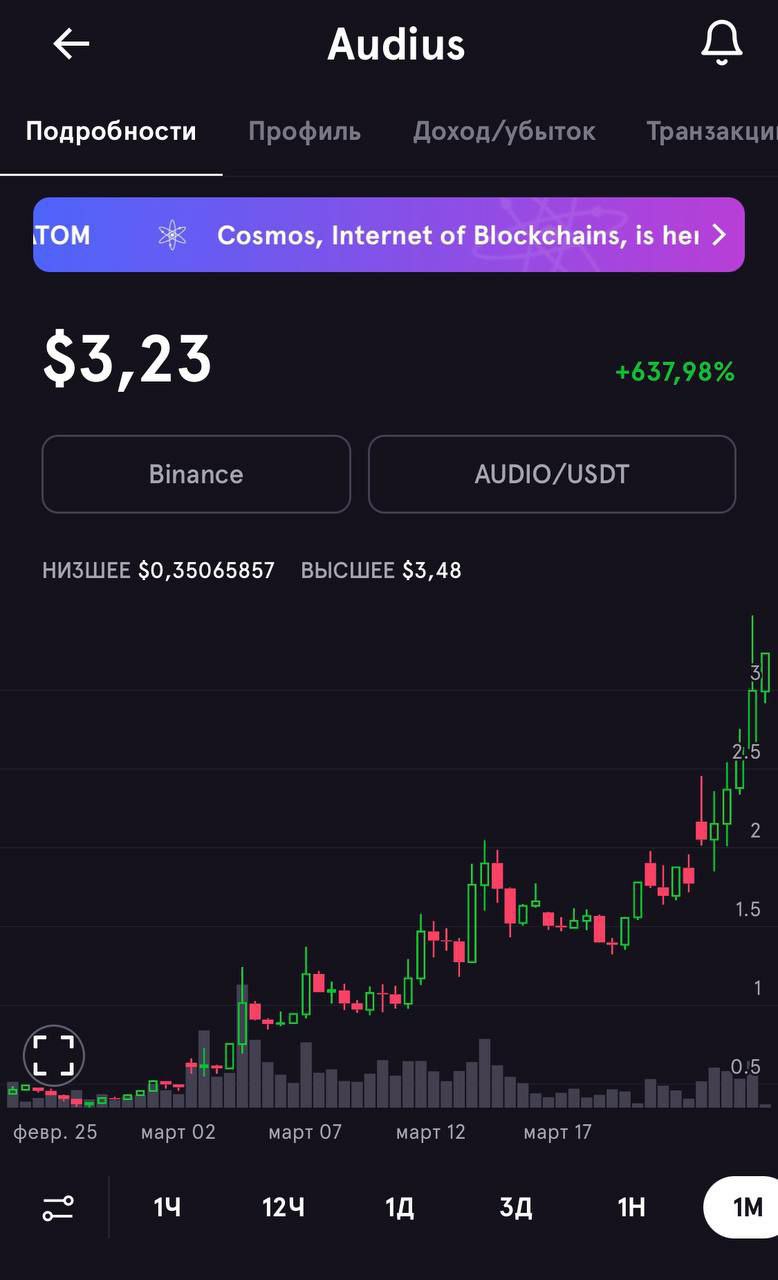The image size is (778, 1280).
Task: Switch to the Транзакции tab
Action: (711, 131)
